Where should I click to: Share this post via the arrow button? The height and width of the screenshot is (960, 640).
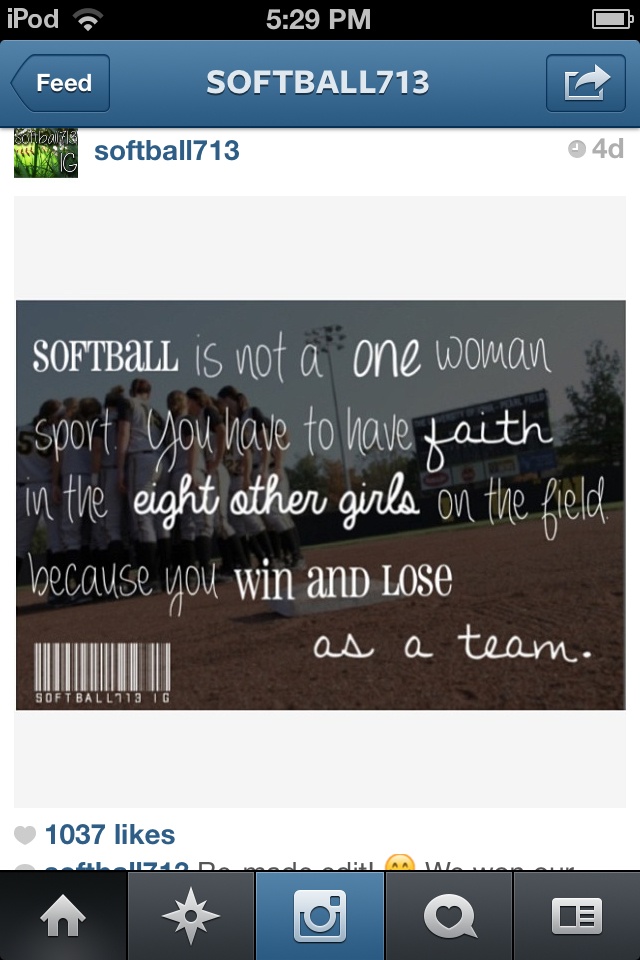pyautogui.click(x=585, y=83)
